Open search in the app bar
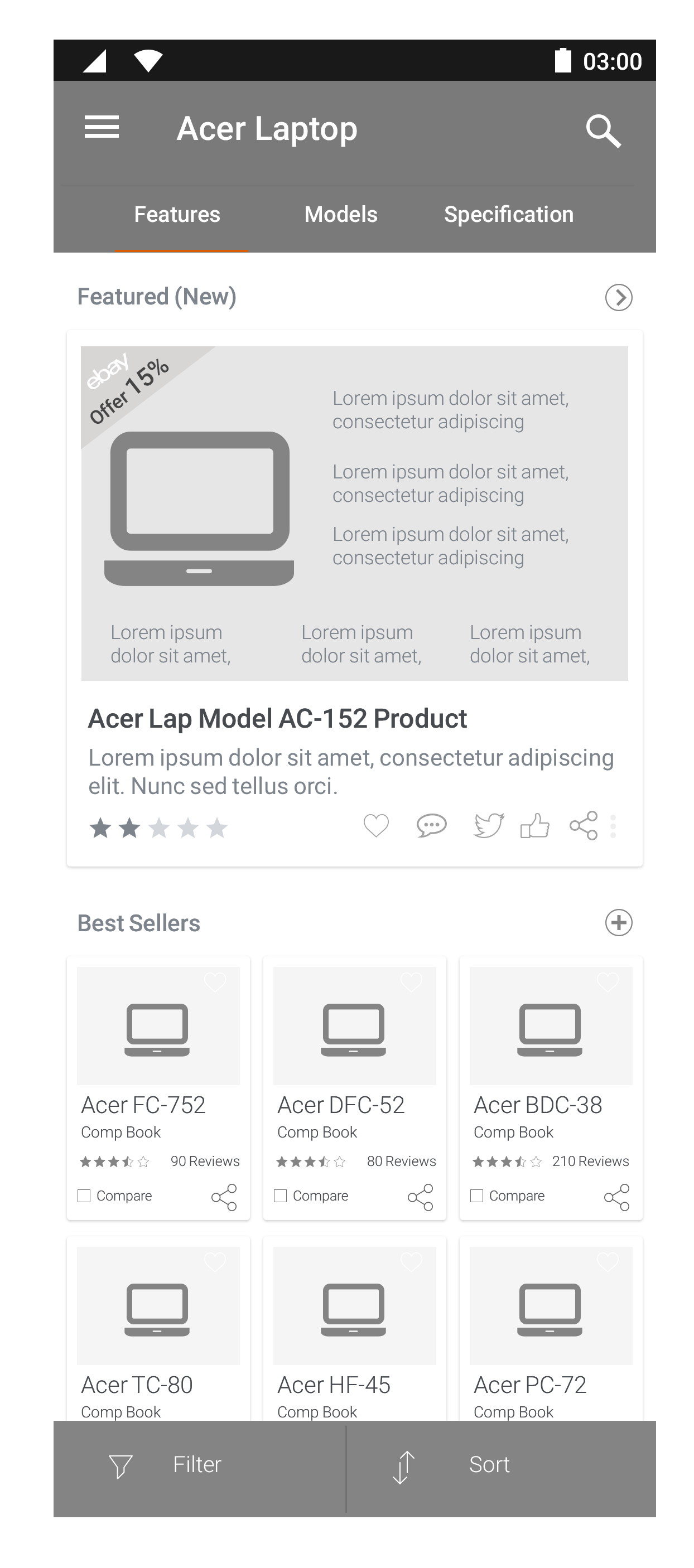The width and height of the screenshot is (694, 1568). click(602, 130)
